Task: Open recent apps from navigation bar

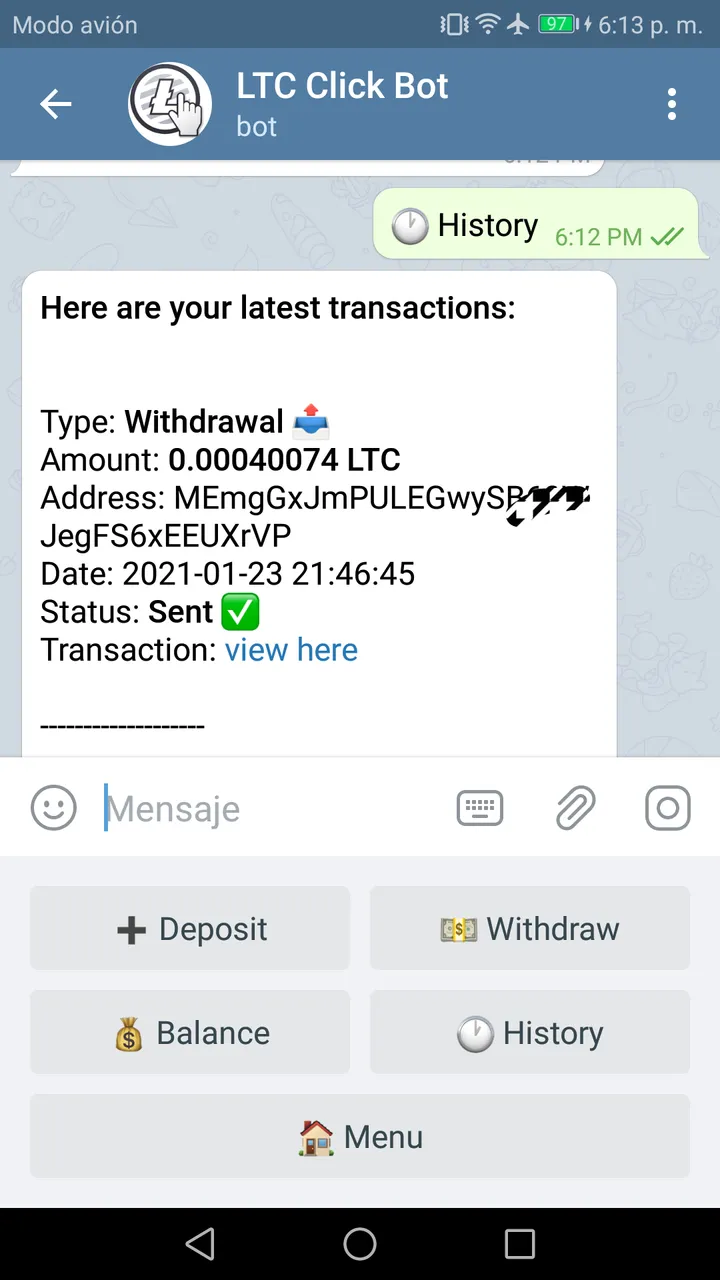Action: pyautogui.click(x=520, y=1244)
